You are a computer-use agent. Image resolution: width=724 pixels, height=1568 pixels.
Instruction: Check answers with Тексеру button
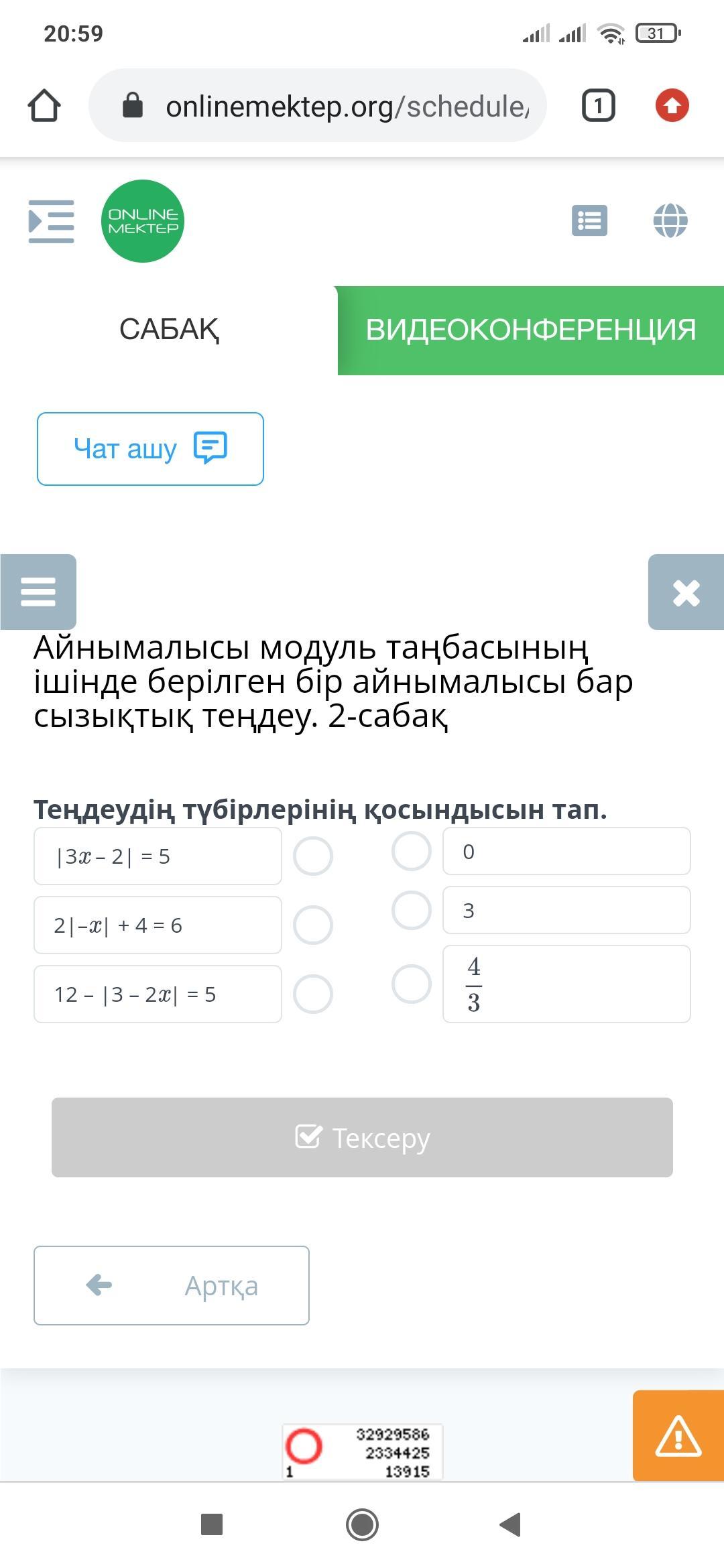pyautogui.click(x=362, y=1137)
